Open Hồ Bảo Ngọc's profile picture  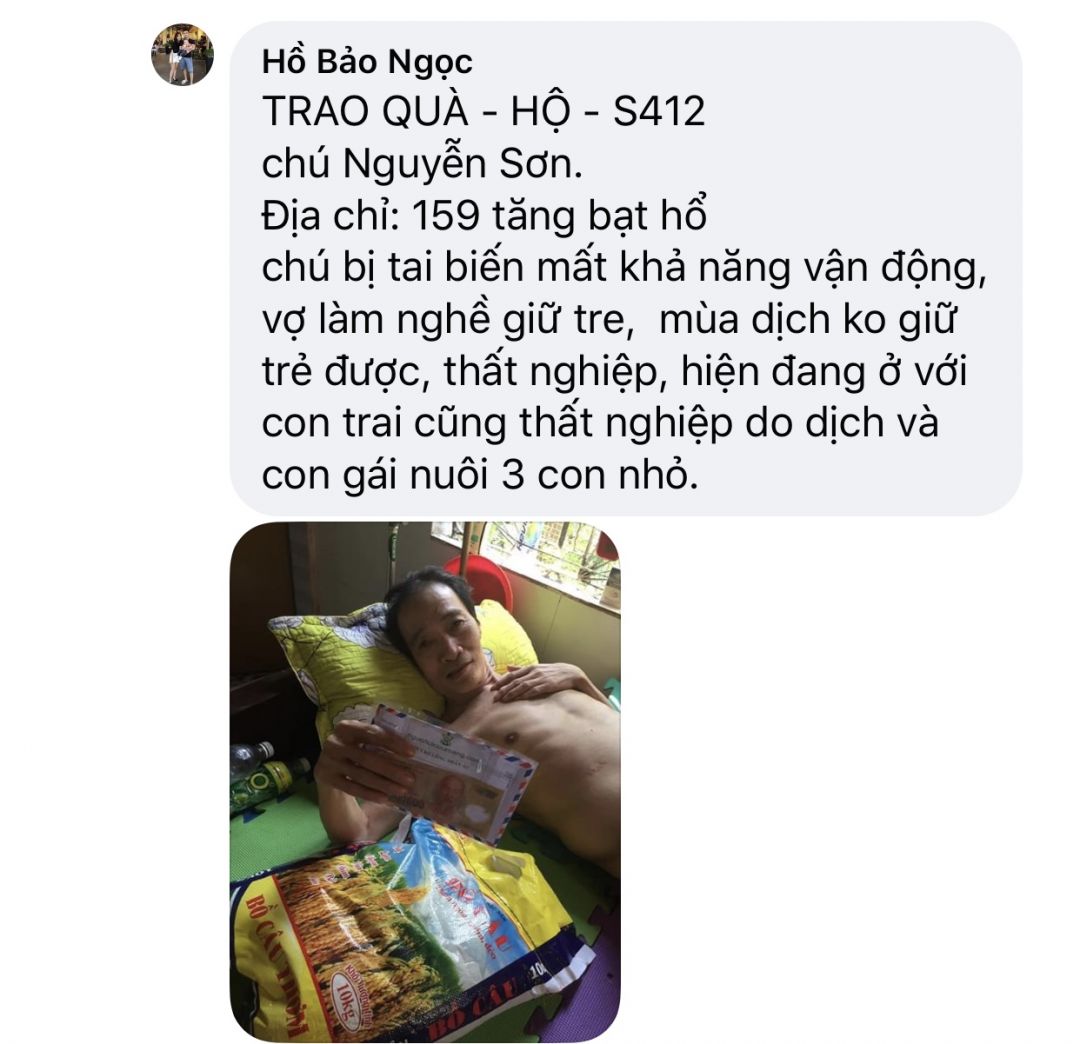pyautogui.click(x=182, y=55)
